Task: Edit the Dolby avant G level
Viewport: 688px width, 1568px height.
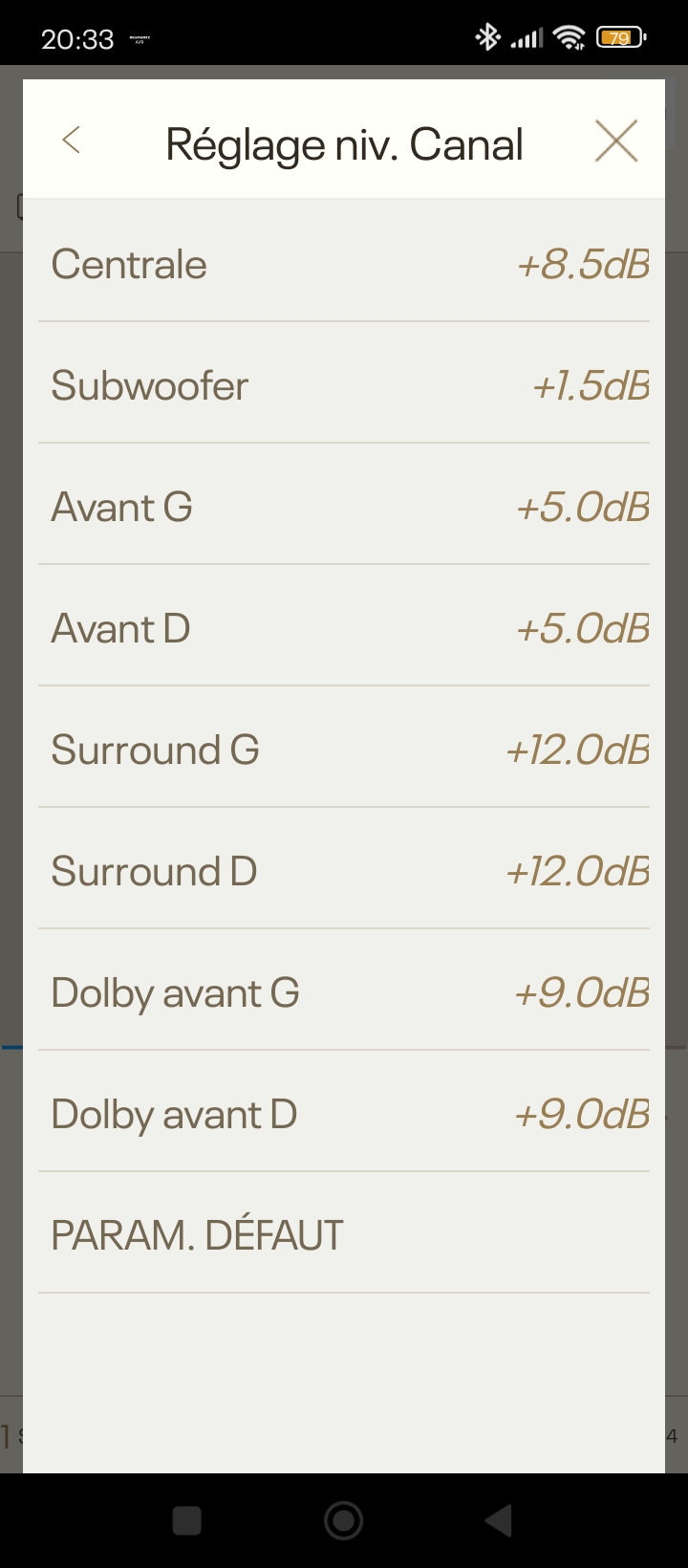Action: click(344, 993)
